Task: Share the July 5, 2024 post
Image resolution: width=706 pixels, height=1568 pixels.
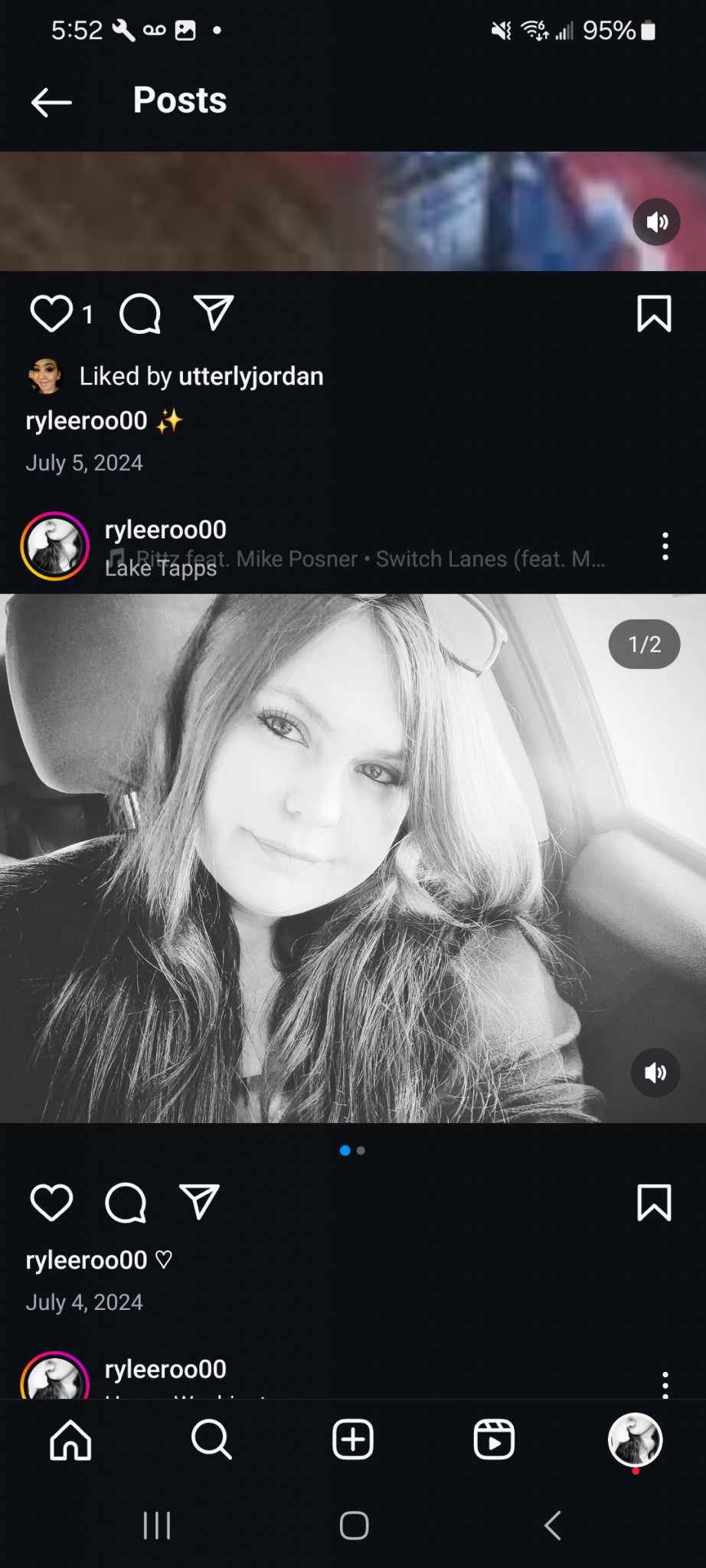Action: [x=214, y=313]
